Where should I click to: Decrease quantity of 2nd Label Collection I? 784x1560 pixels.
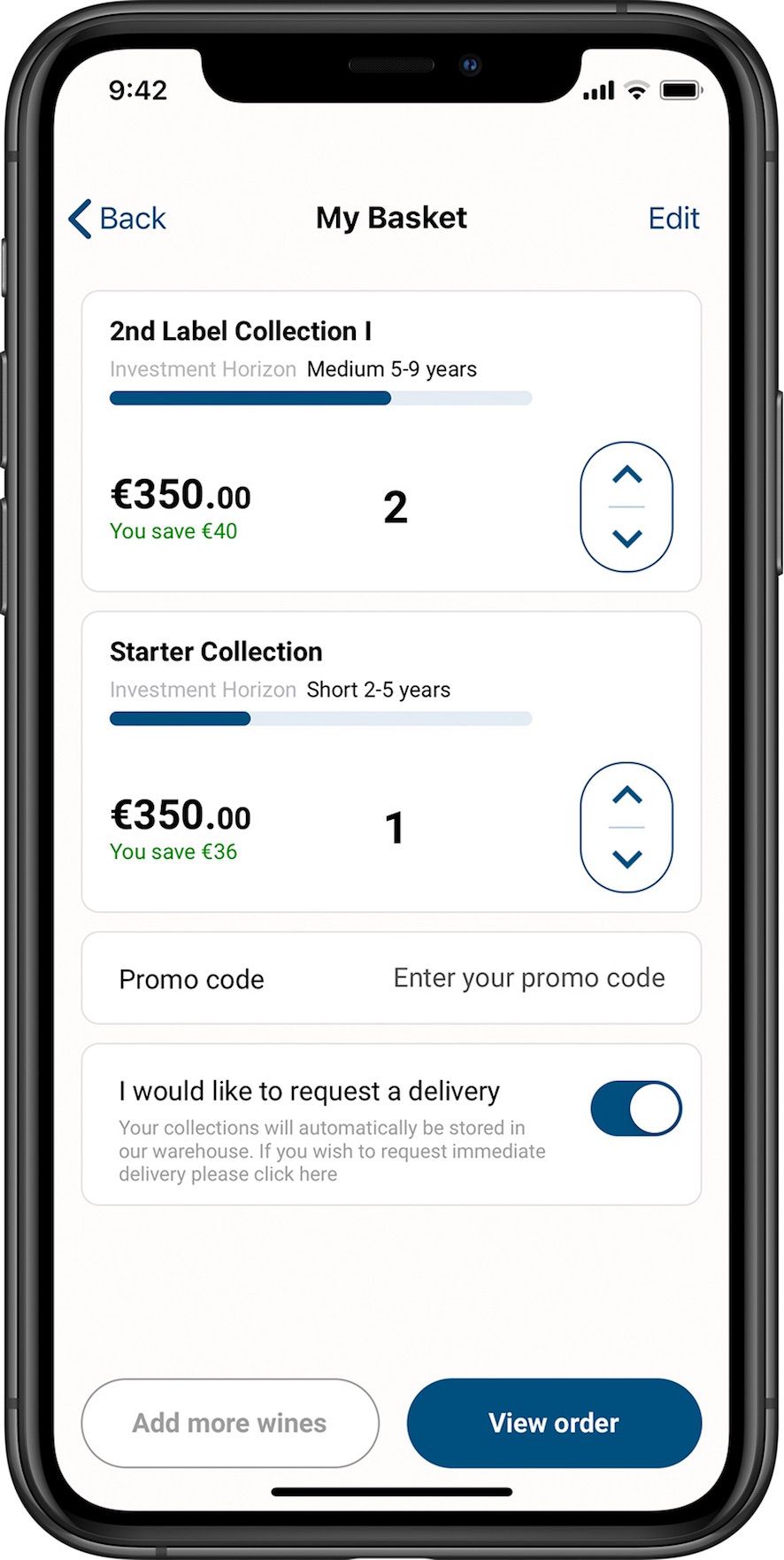[x=626, y=538]
